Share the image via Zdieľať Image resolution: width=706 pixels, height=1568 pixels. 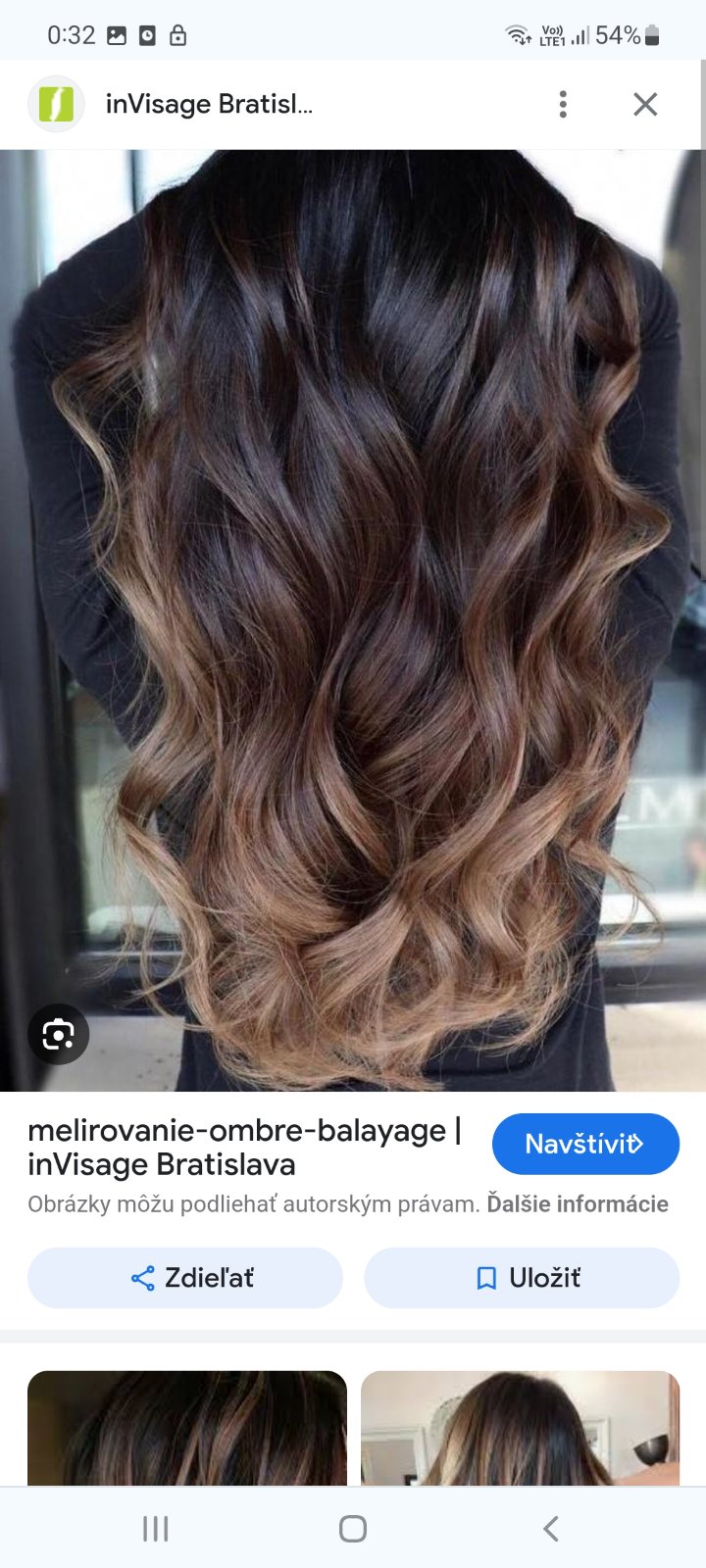[185, 1278]
